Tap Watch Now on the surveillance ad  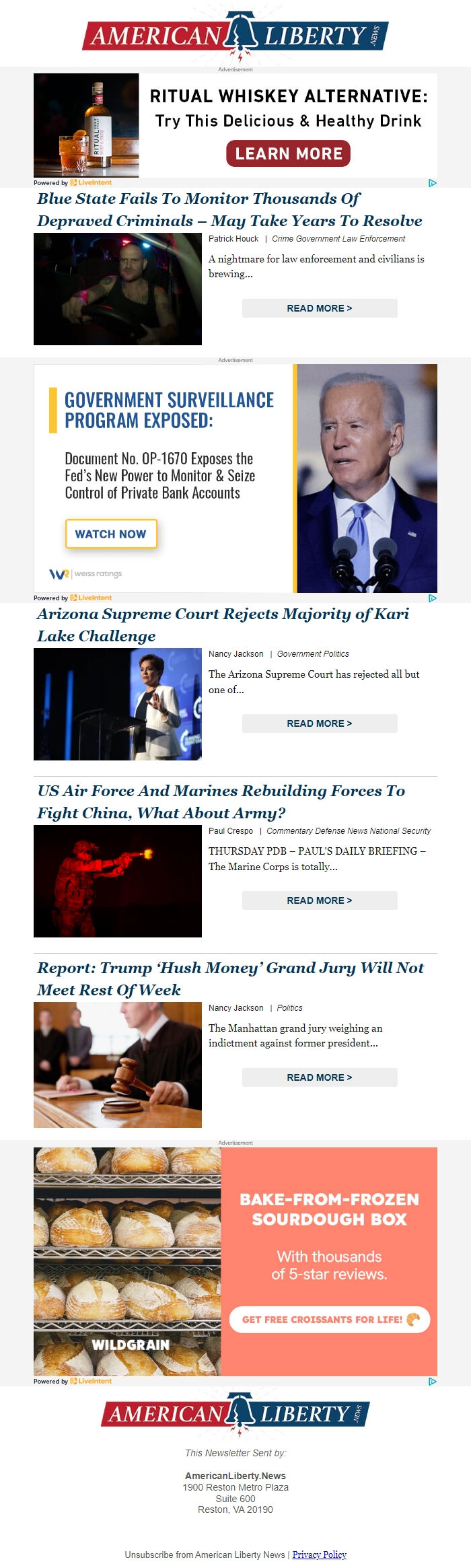[111, 534]
